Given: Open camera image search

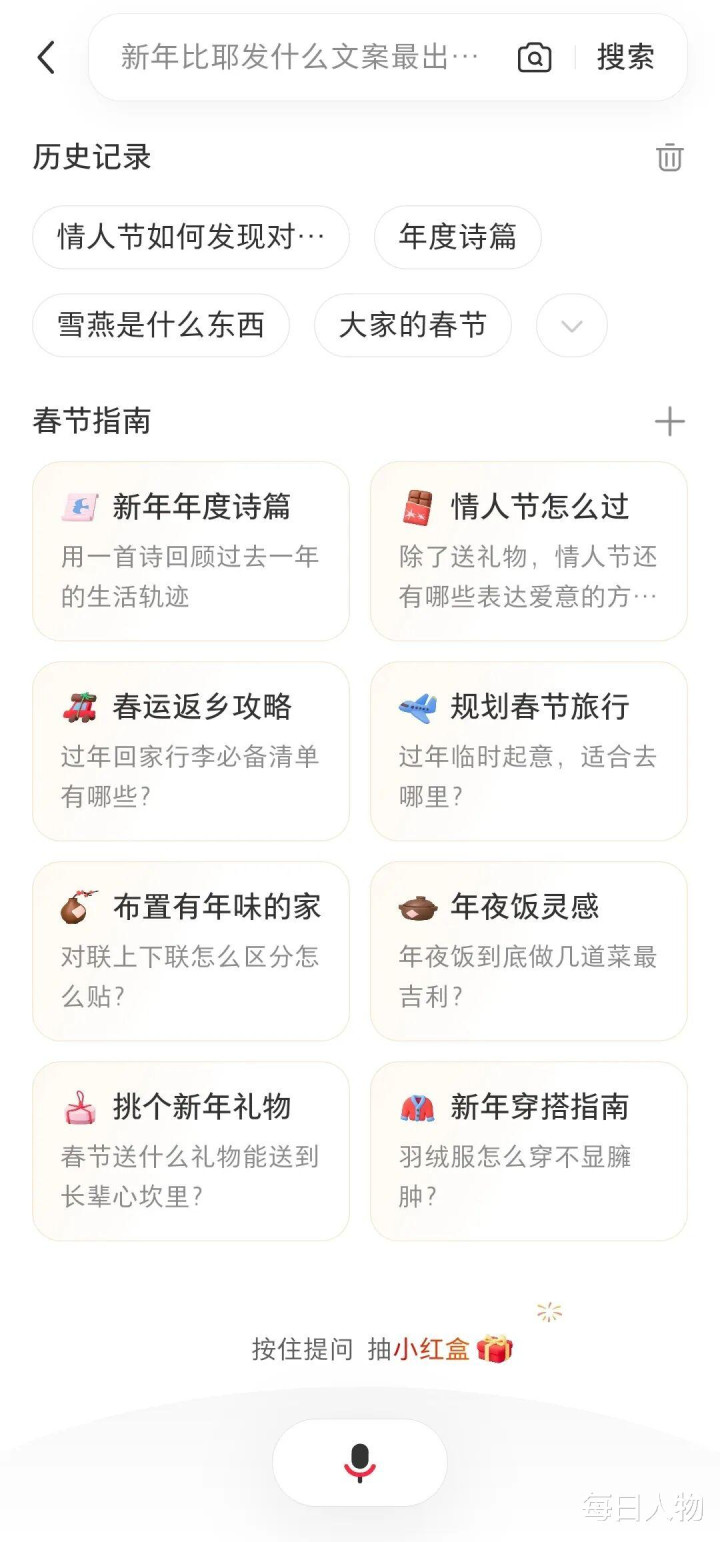Looking at the screenshot, I should click(x=534, y=58).
